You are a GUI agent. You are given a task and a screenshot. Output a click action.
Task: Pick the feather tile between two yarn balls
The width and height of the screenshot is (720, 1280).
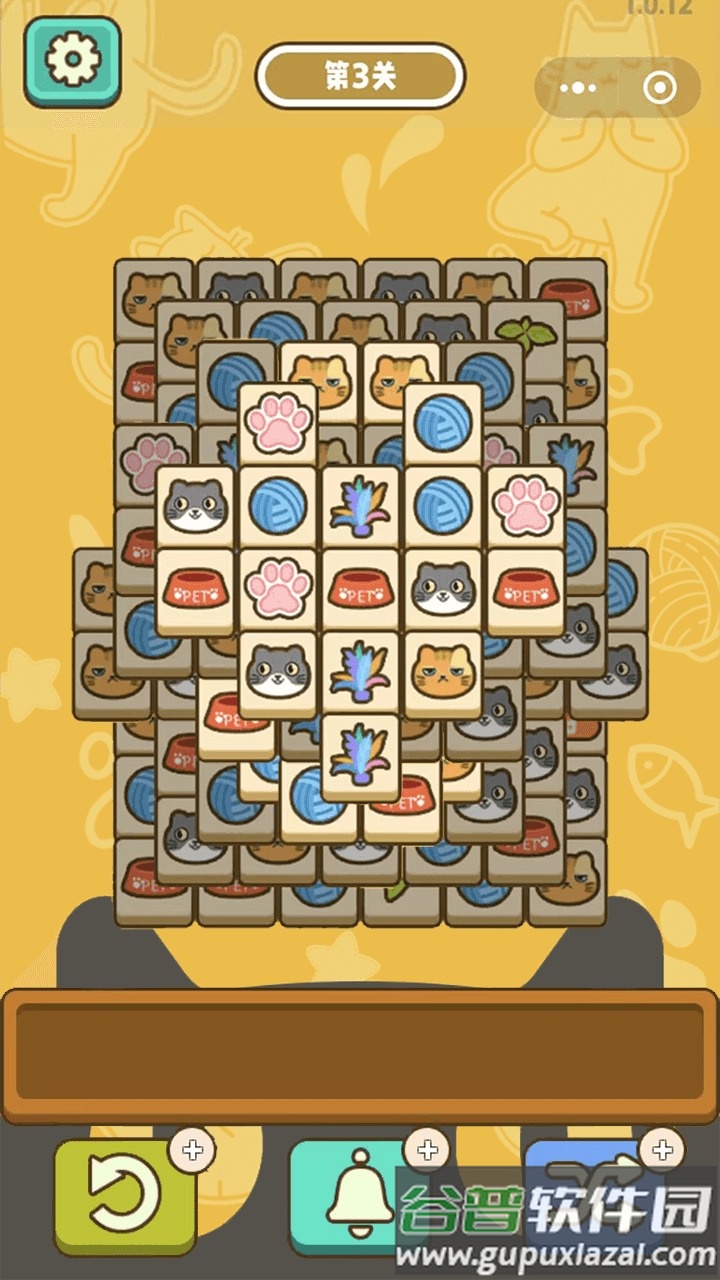[360, 507]
